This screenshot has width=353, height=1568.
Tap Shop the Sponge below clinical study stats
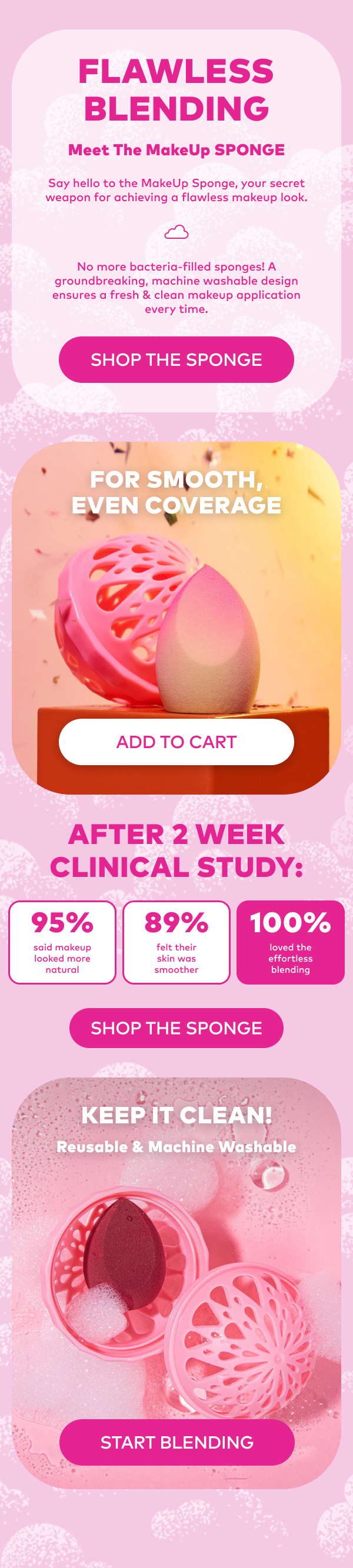(x=176, y=1028)
